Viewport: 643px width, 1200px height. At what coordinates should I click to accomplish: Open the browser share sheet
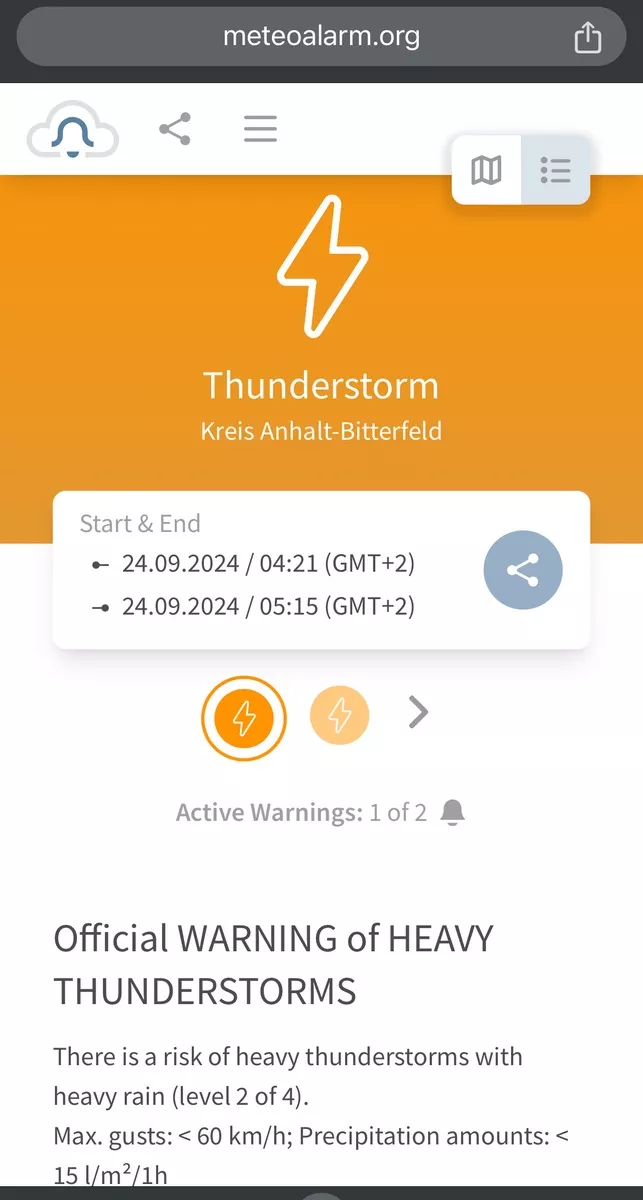click(588, 38)
